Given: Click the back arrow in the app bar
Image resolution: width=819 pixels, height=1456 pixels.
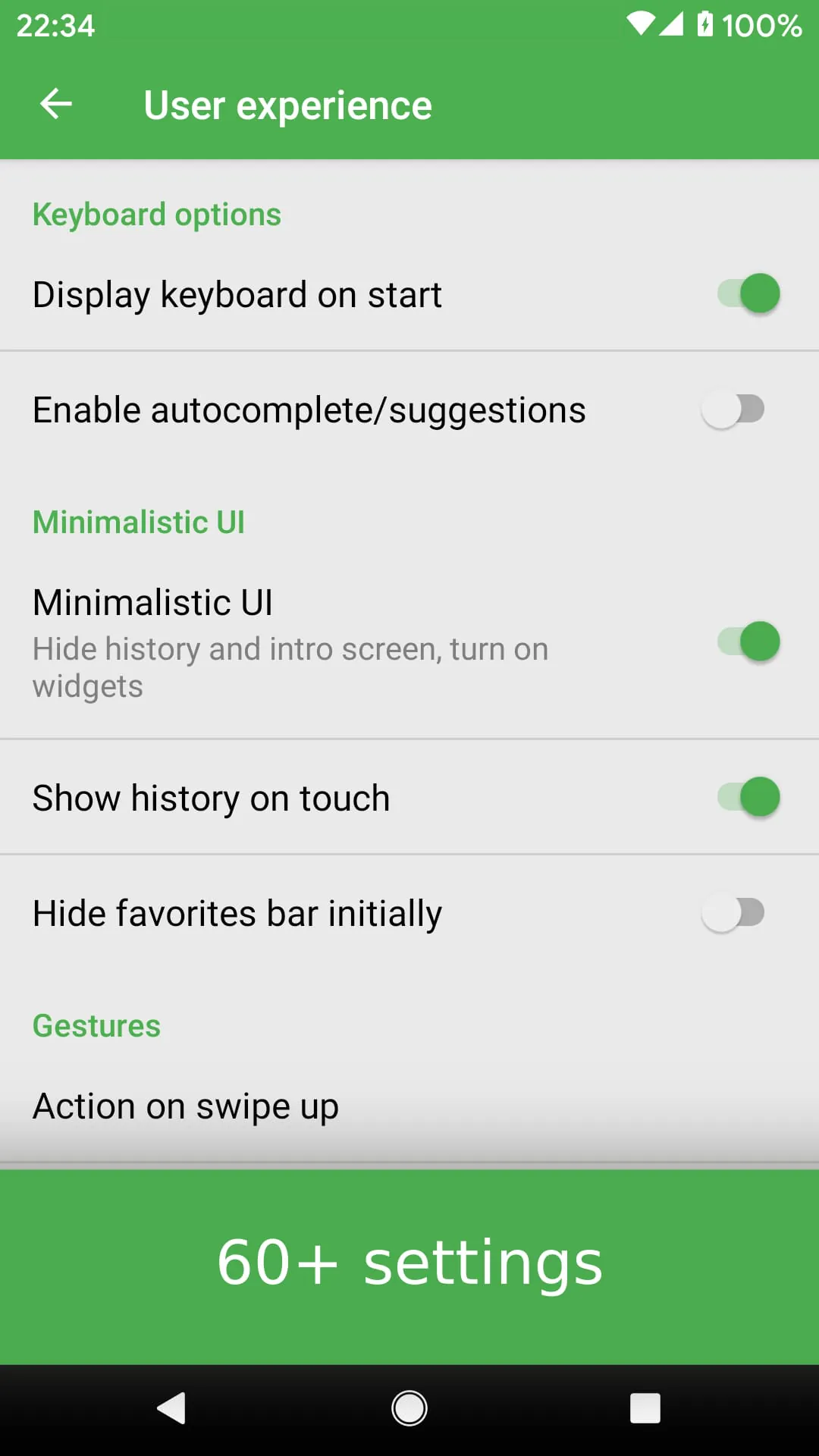Looking at the screenshot, I should [x=55, y=104].
